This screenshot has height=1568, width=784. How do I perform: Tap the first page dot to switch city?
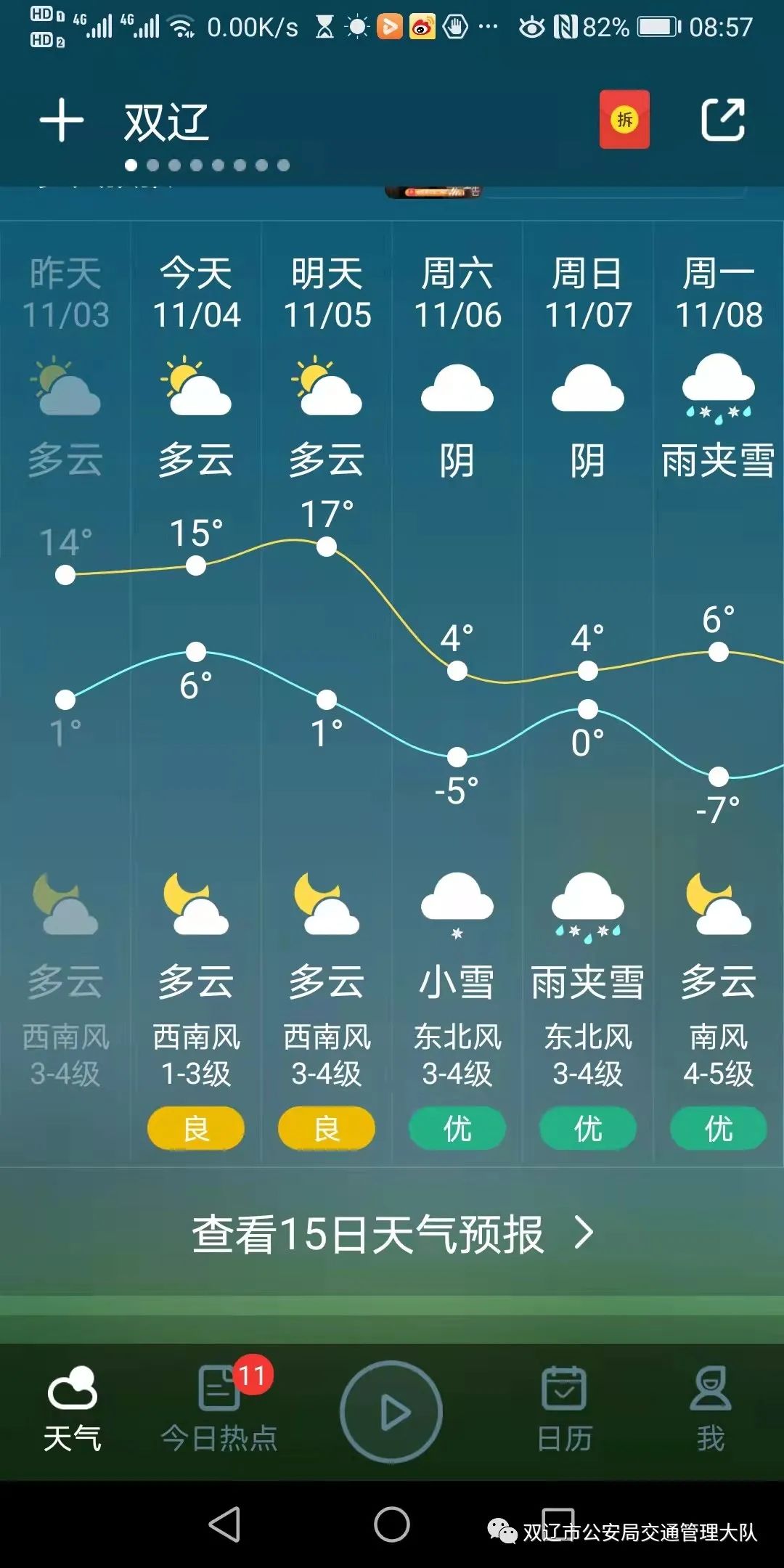(131, 166)
